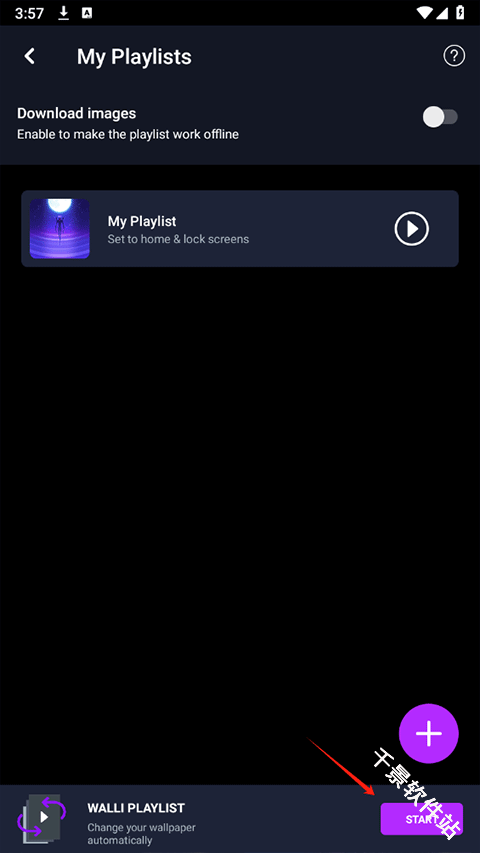Enable the Download images switch
This screenshot has height=853, width=480.
(x=440, y=117)
